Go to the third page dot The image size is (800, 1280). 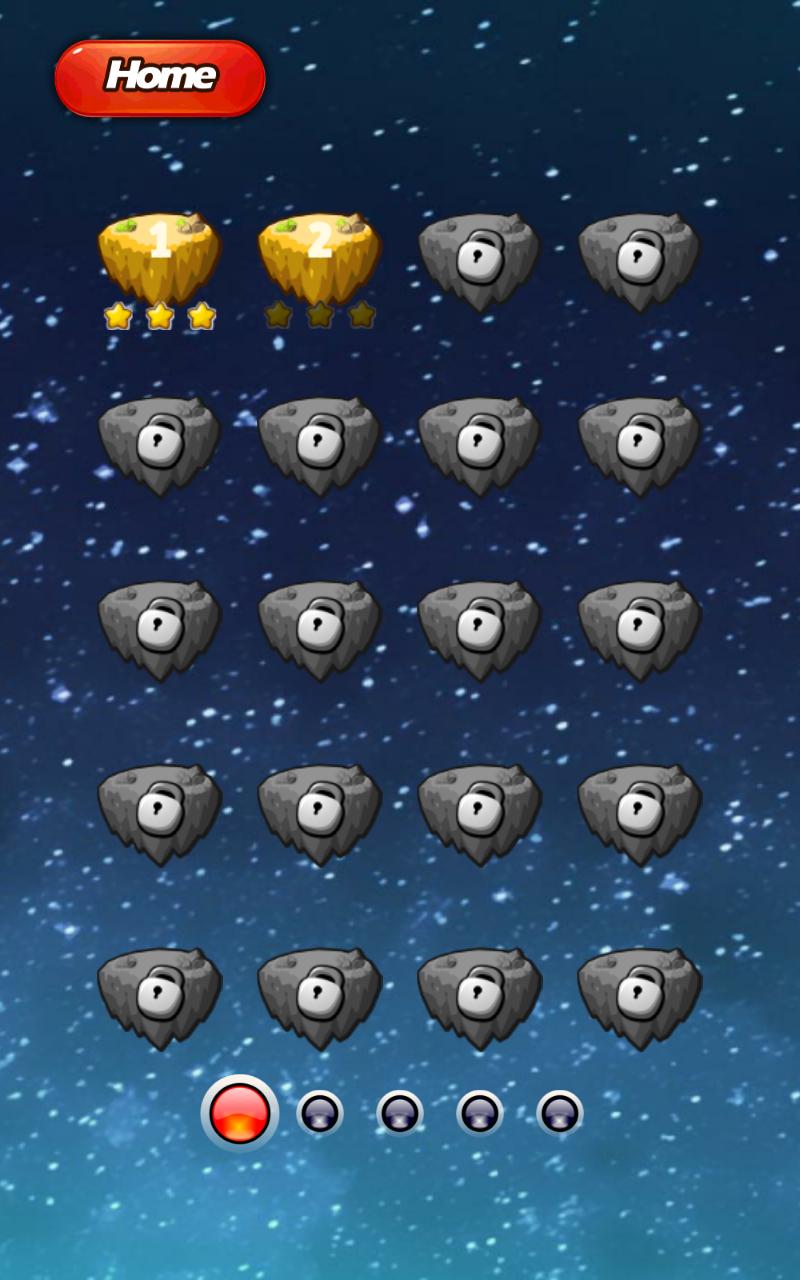(x=400, y=1113)
